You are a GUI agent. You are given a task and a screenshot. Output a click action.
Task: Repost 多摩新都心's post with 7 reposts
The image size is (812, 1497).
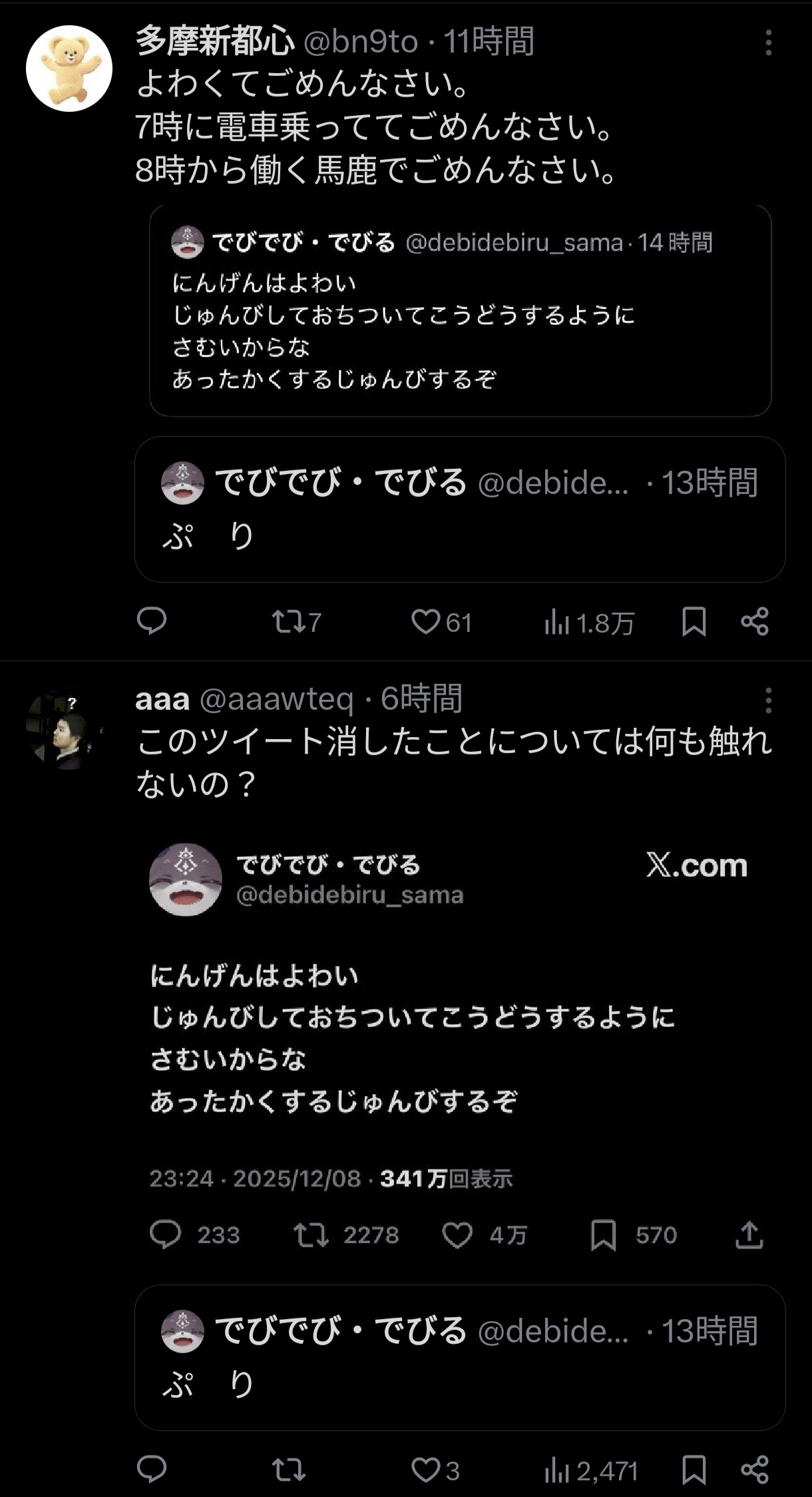[x=296, y=622]
